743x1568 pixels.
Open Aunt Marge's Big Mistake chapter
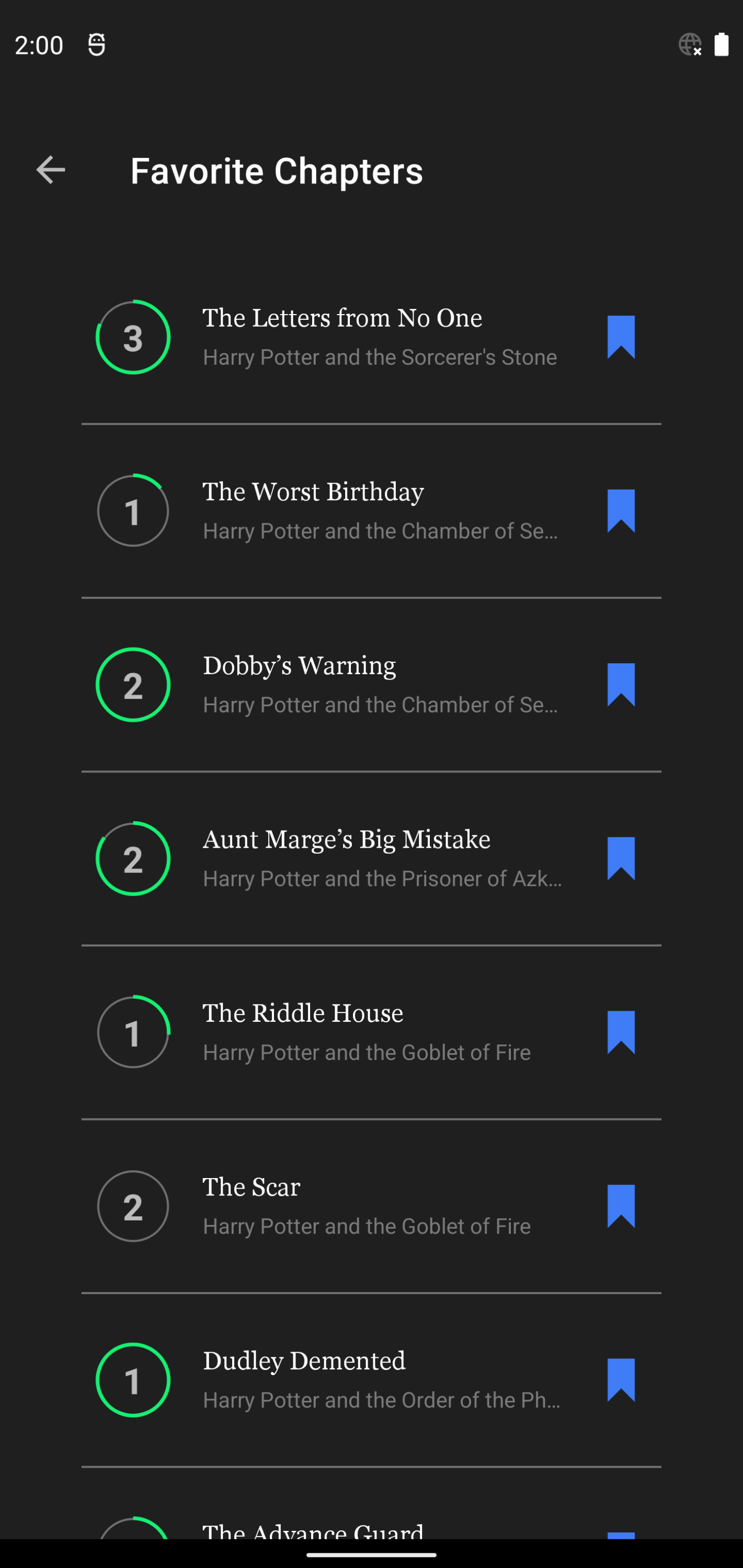tap(371, 858)
